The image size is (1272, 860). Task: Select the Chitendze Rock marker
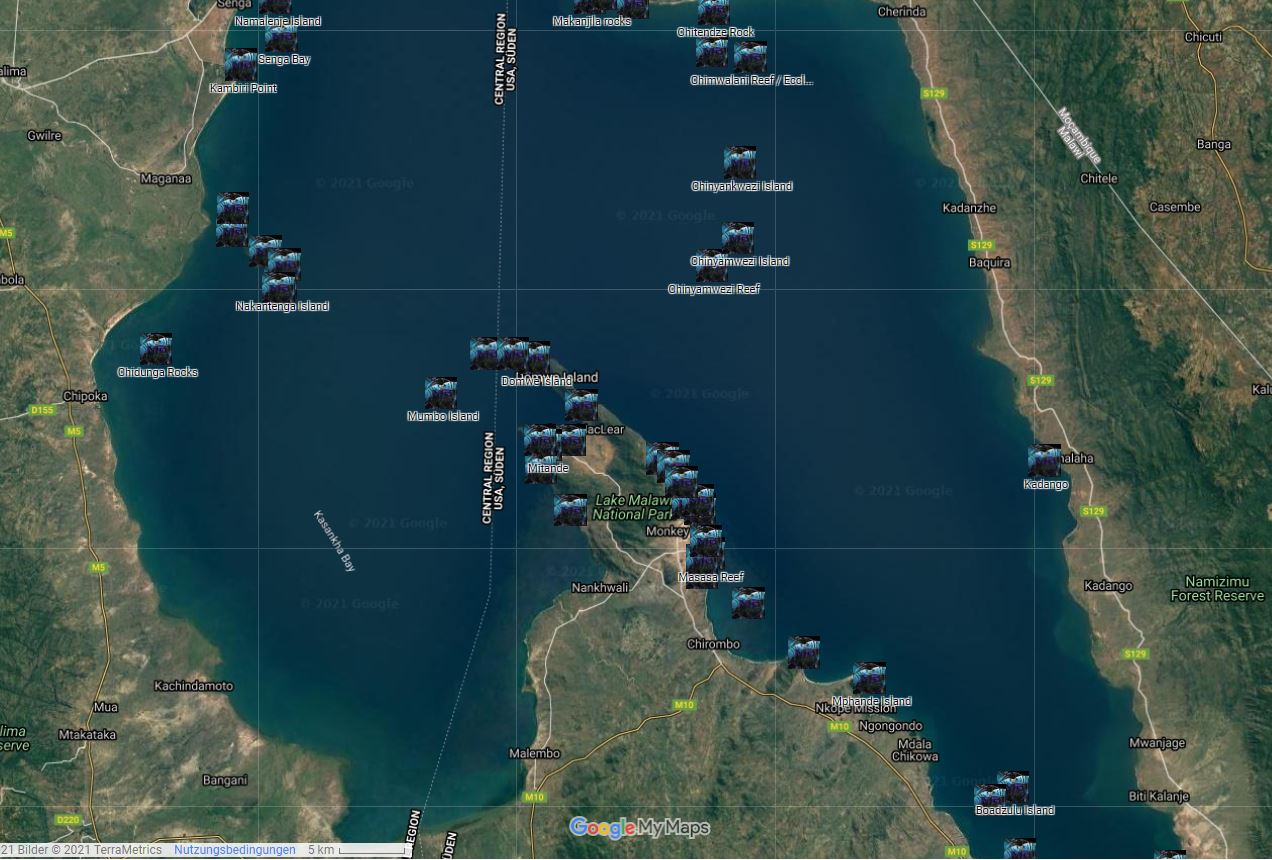[714, 12]
